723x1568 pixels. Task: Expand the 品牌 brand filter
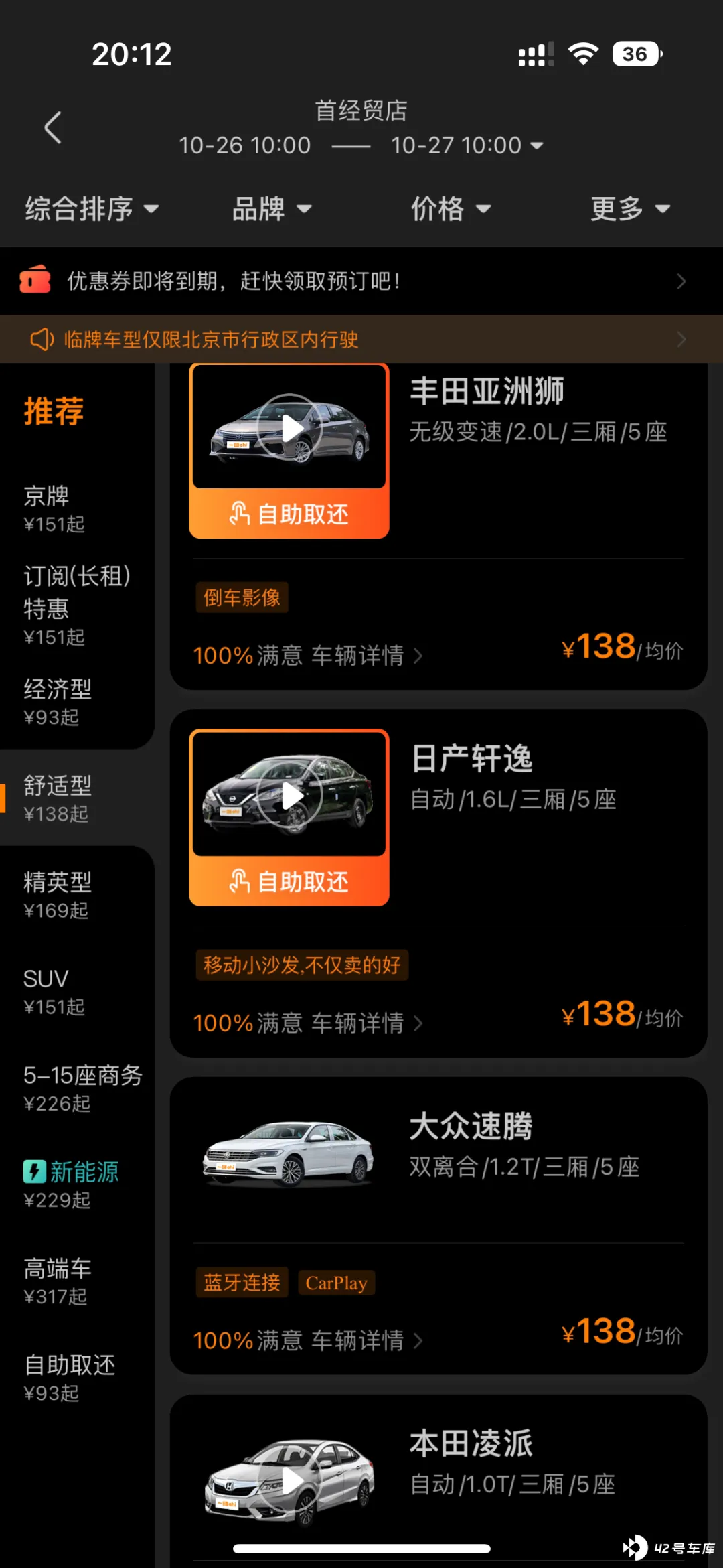tap(271, 209)
